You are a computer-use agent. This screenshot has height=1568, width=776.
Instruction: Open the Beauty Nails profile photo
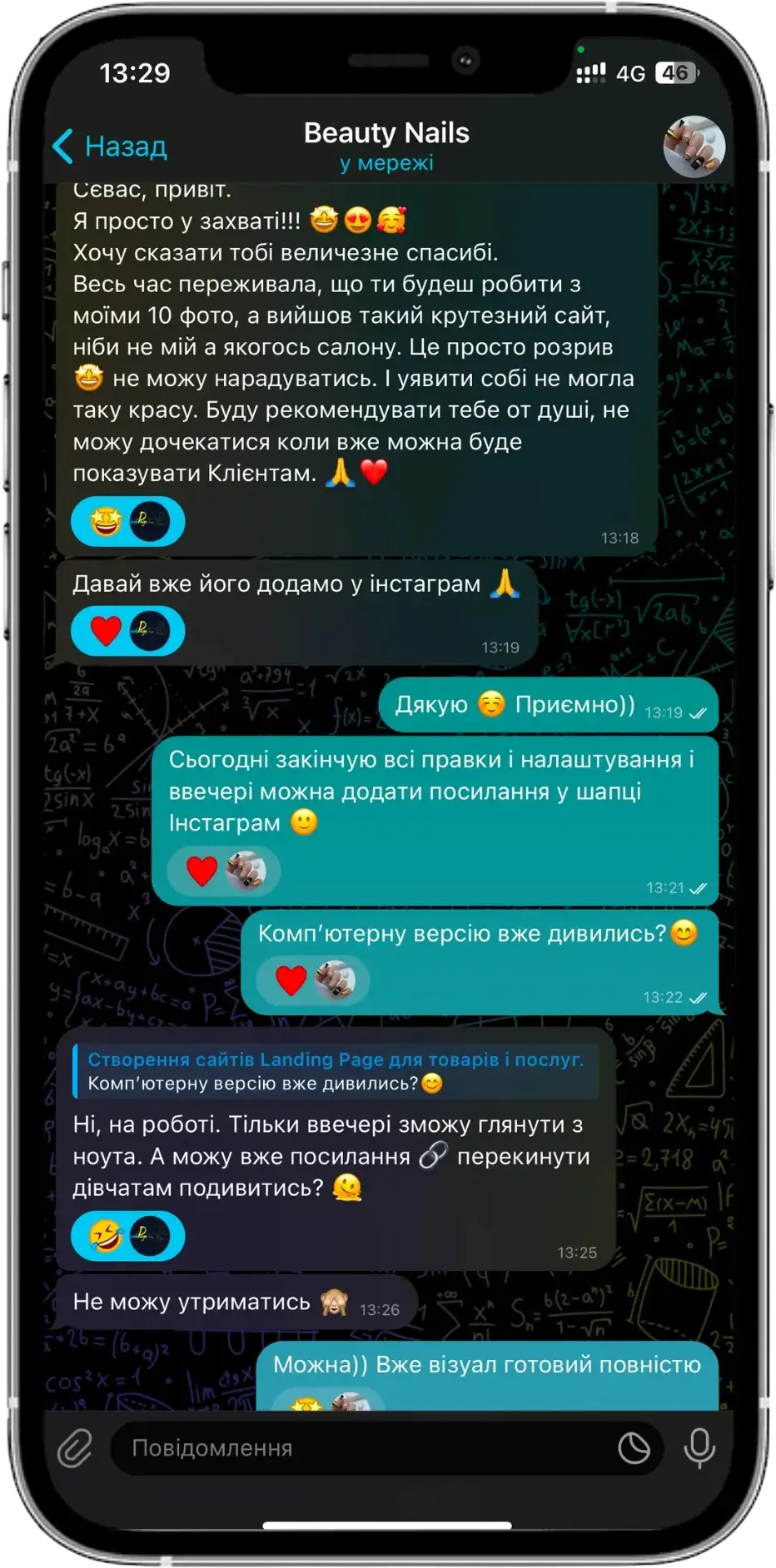[694, 146]
